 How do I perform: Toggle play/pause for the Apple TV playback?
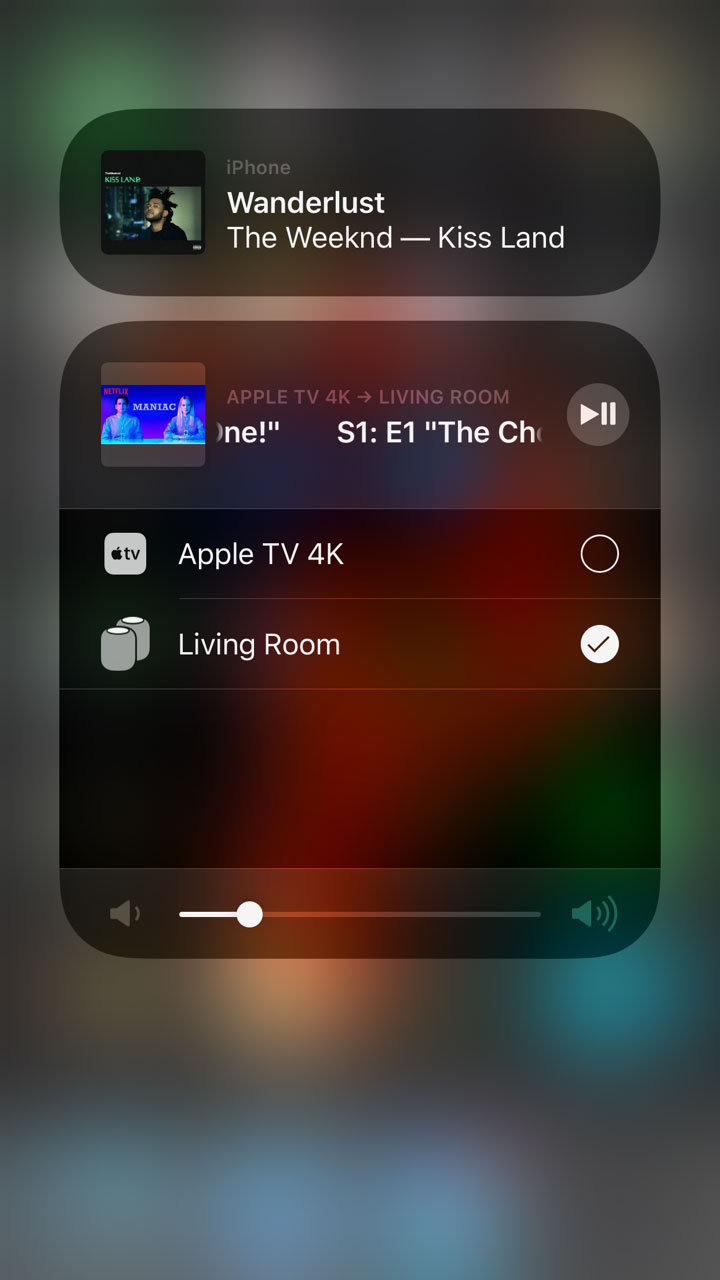click(598, 414)
